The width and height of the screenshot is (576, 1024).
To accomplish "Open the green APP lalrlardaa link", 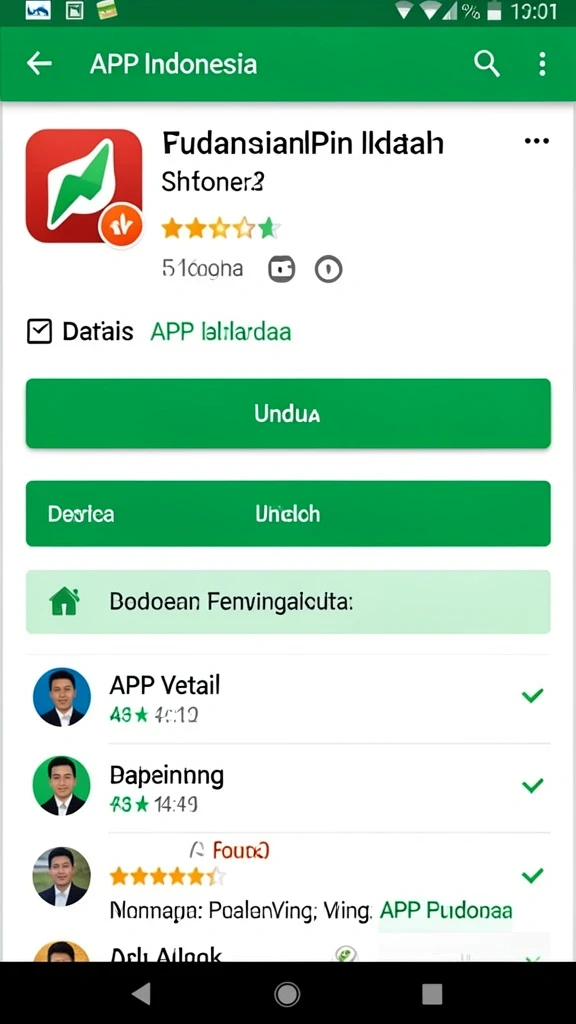I will [x=220, y=332].
